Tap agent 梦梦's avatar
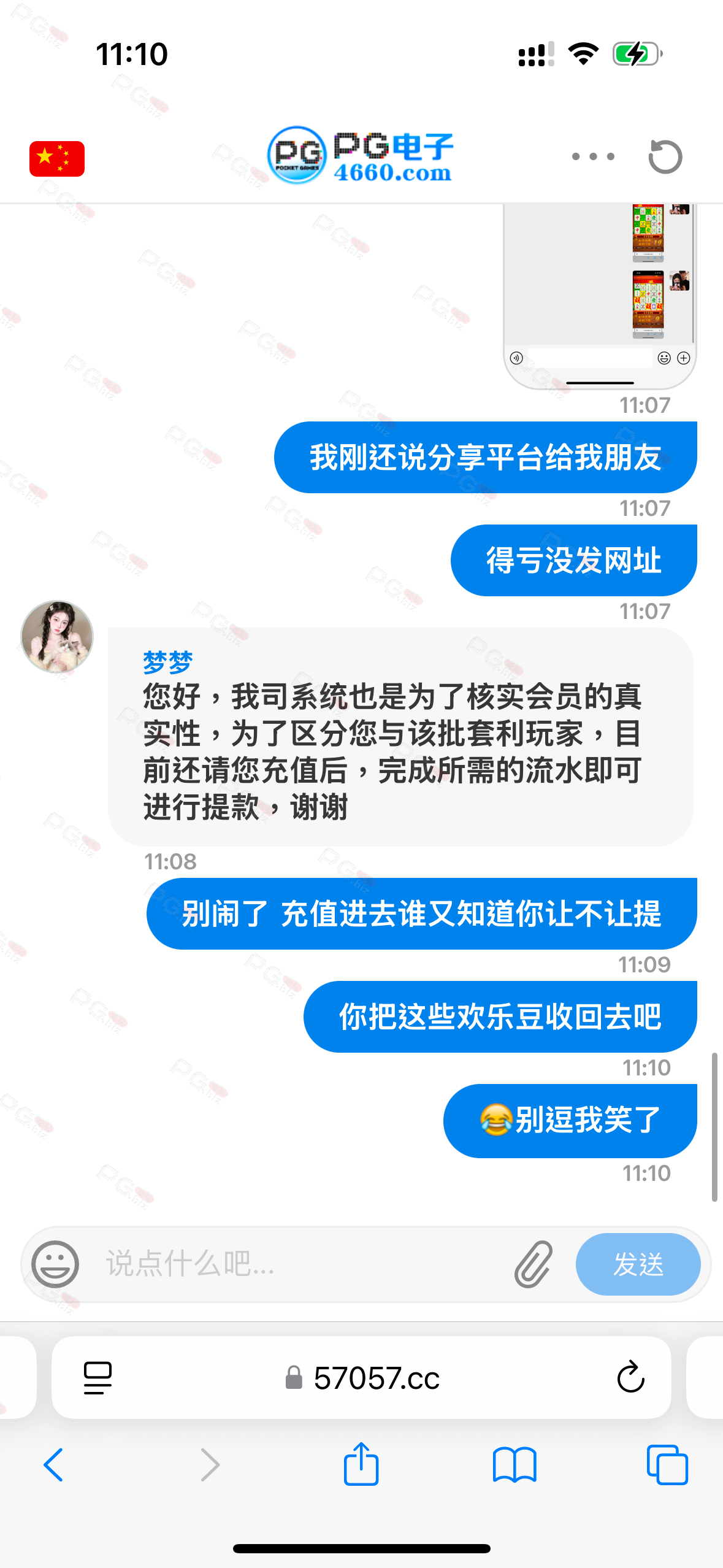Image resolution: width=723 pixels, height=1568 pixels. point(57,636)
